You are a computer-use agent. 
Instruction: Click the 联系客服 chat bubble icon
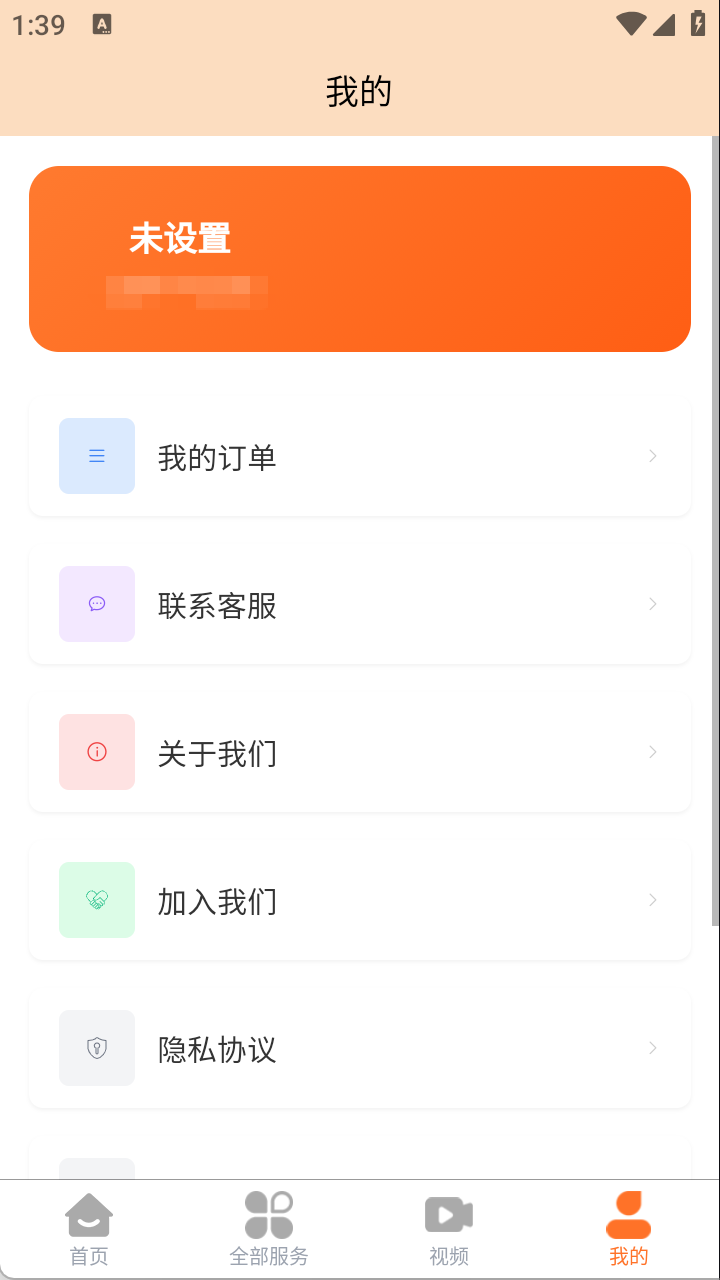pos(96,604)
